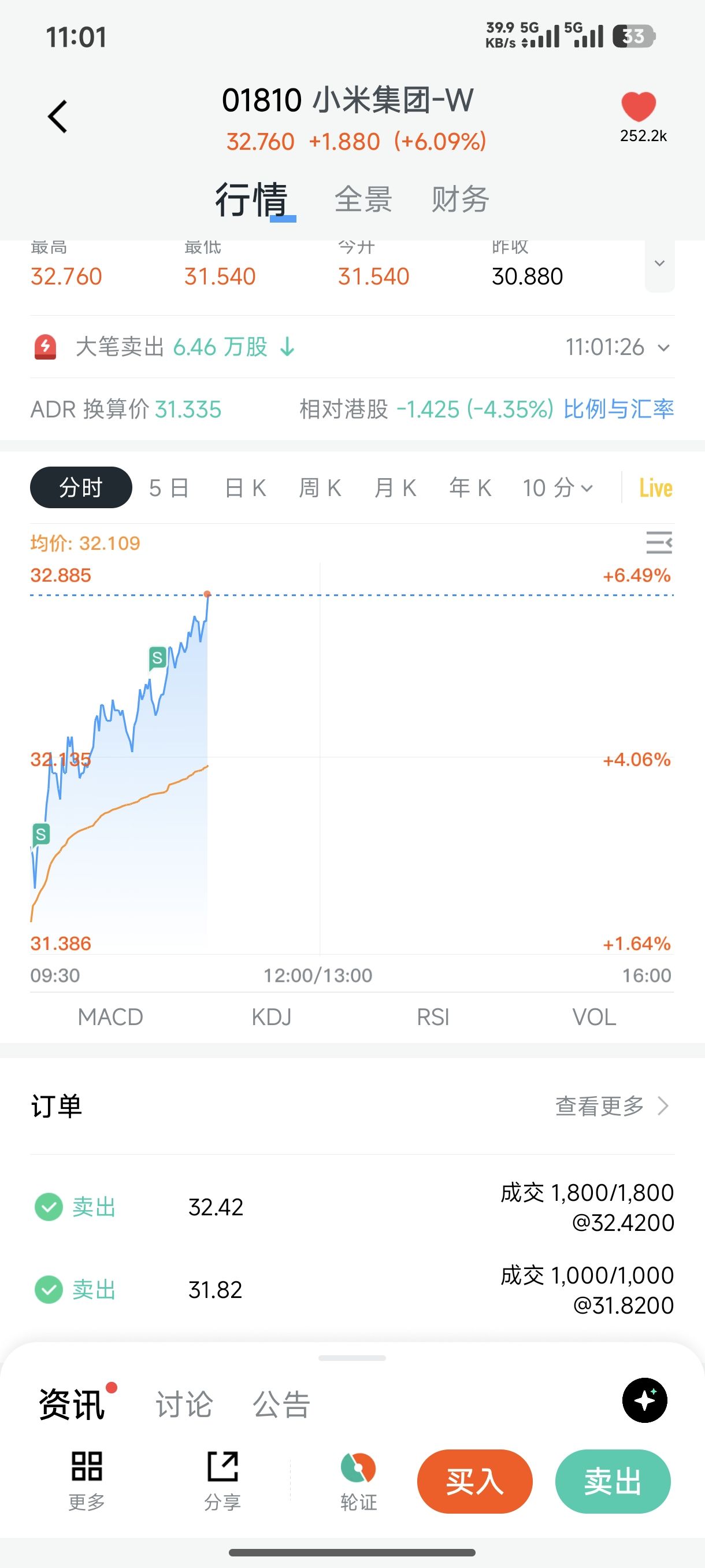Open the 比例与汇率 link

(618, 409)
